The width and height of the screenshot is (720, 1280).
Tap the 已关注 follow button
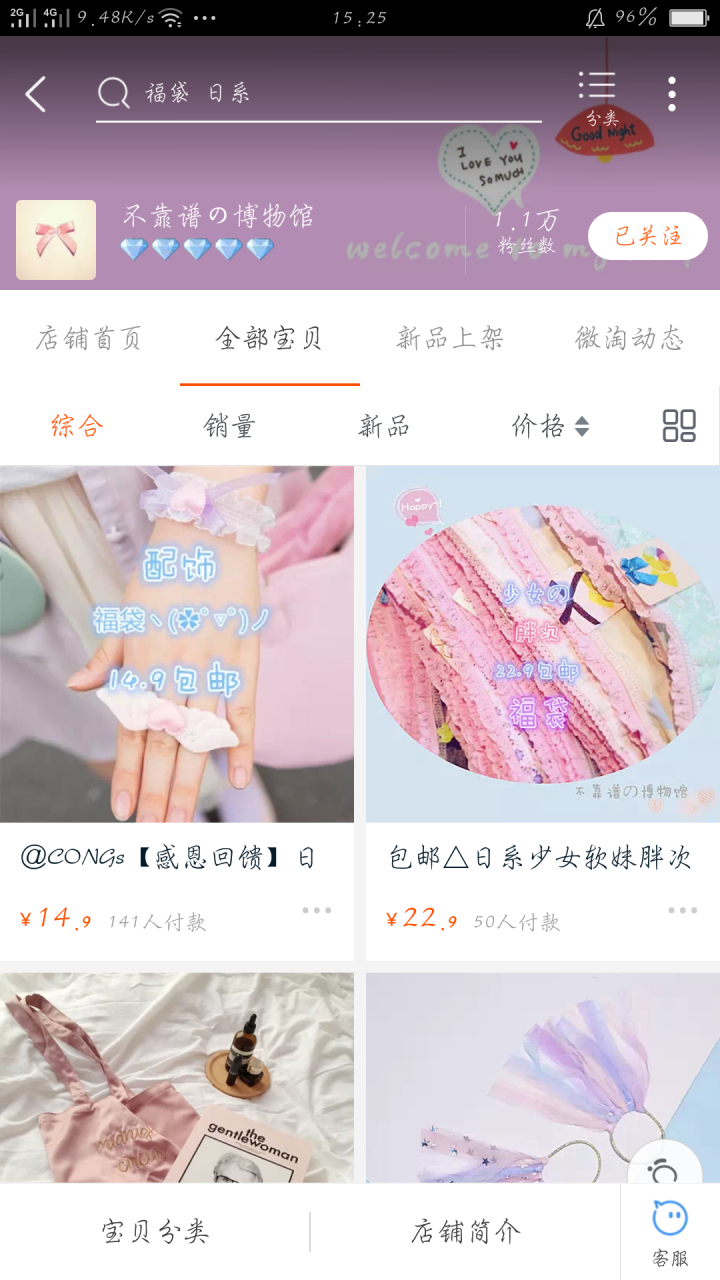[x=647, y=236]
